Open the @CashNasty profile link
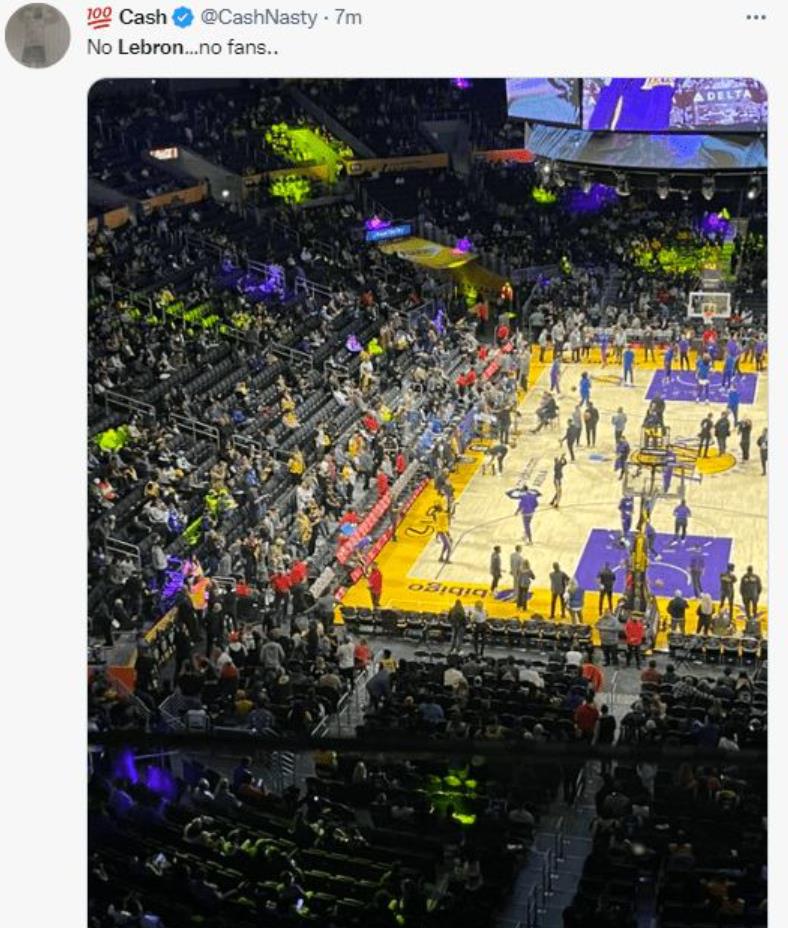 [x=259, y=17]
